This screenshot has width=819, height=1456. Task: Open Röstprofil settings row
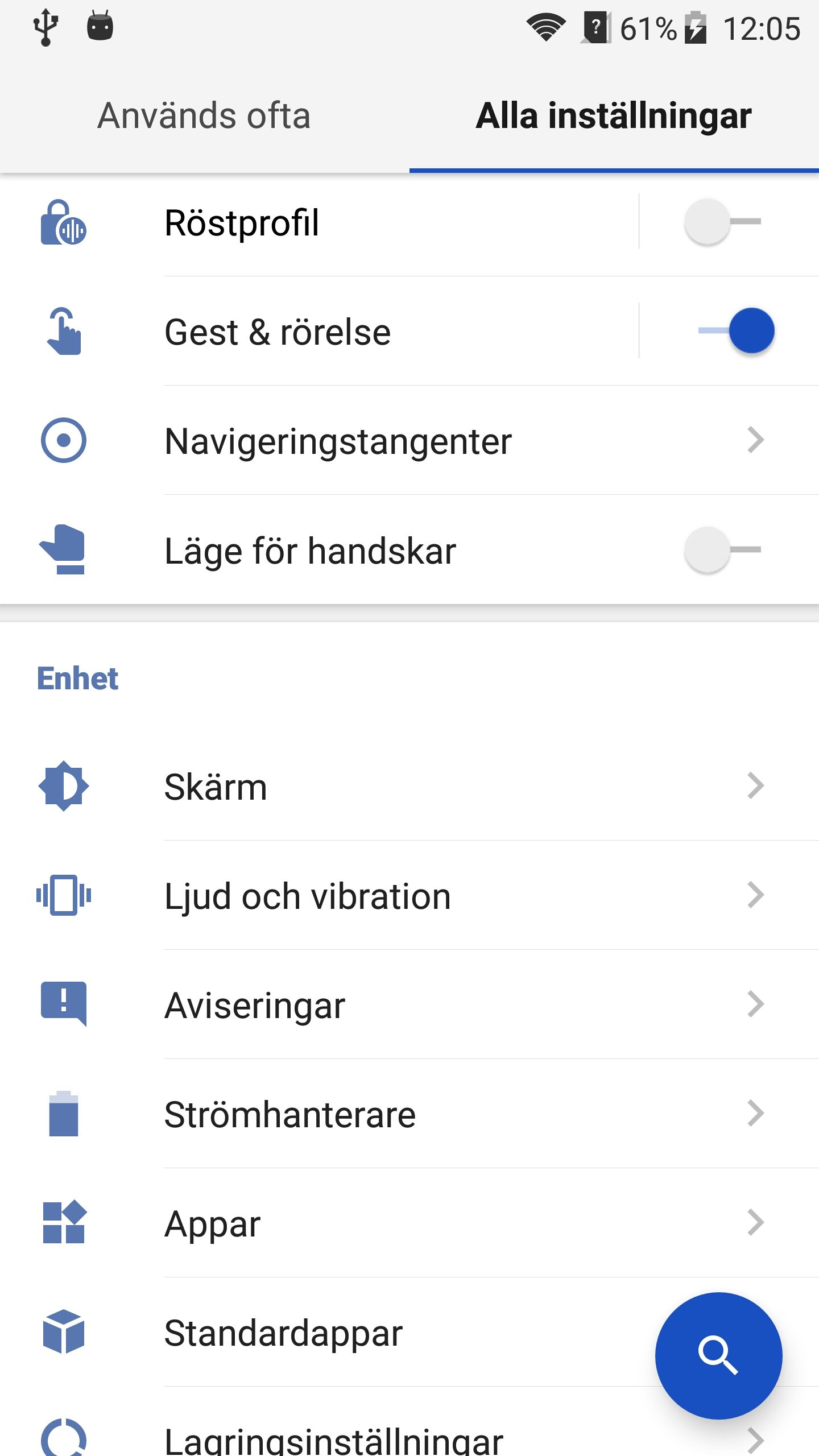click(x=318, y=222)
